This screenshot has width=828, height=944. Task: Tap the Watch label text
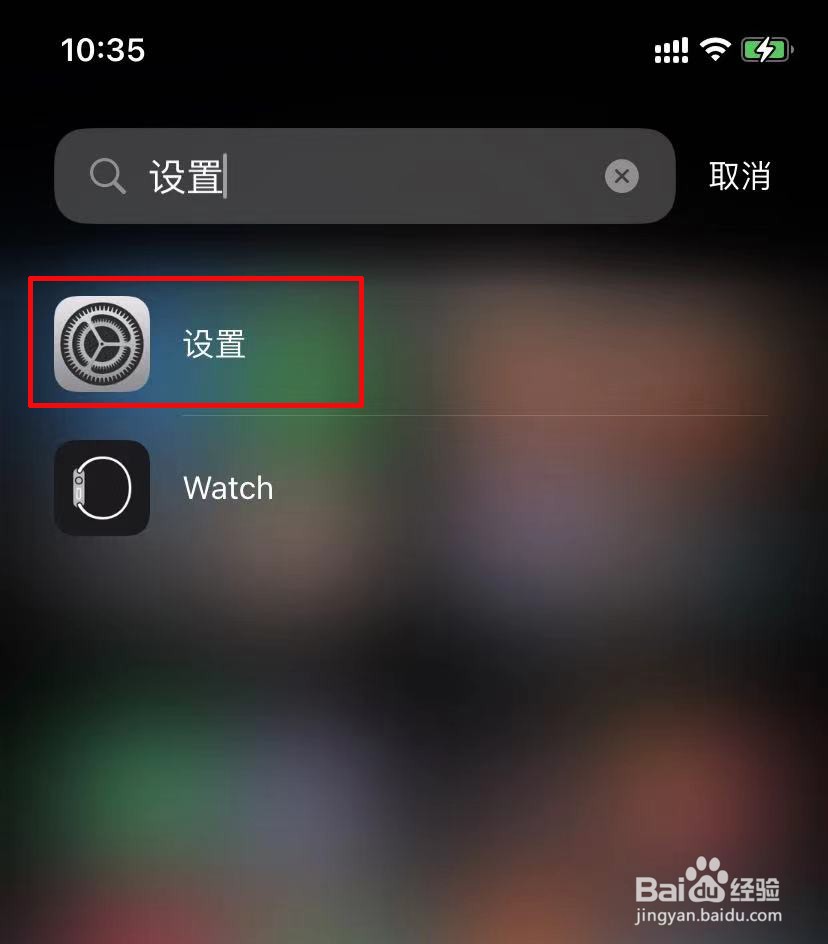[227, 488]
